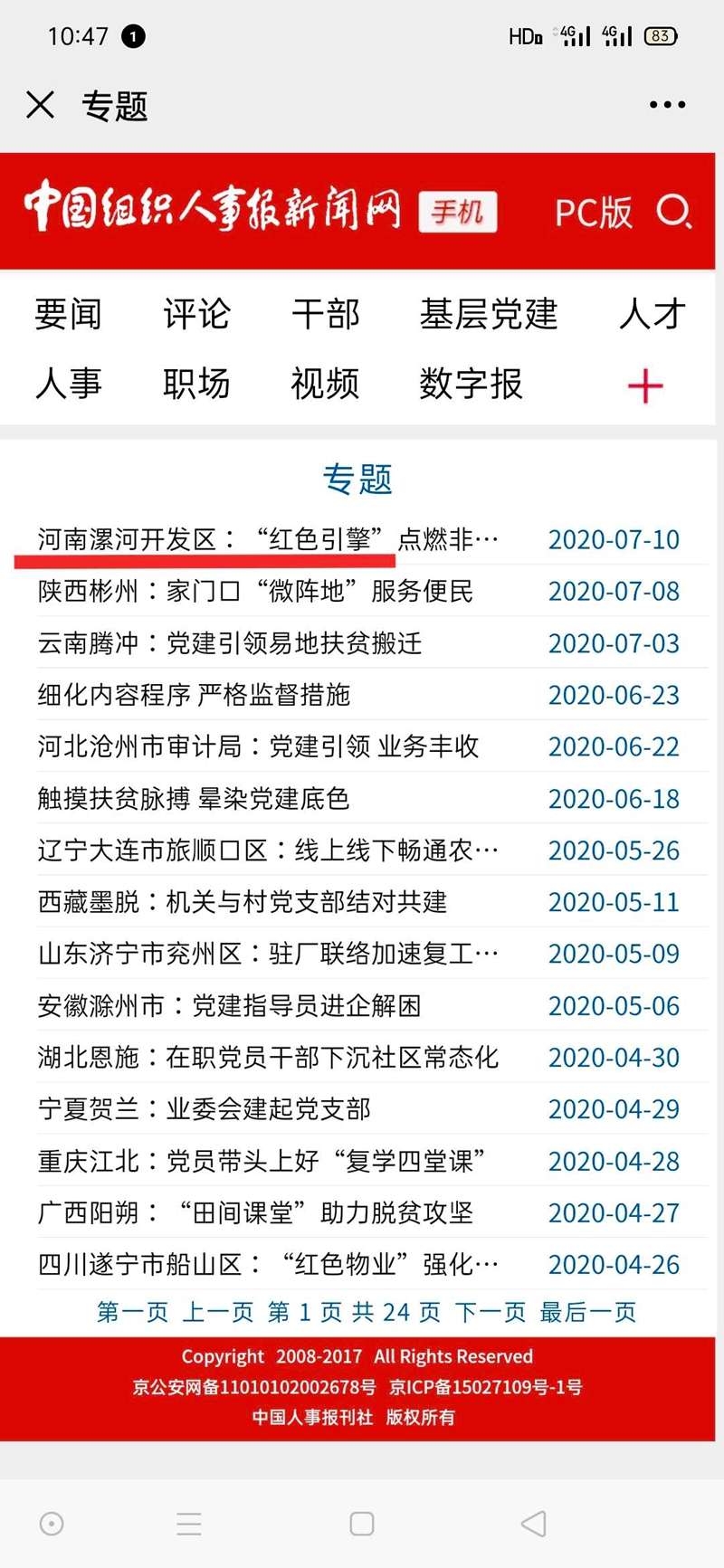Tap the system back triangle button
Screen dimensions: 724x1568
tap(534, 1524)
